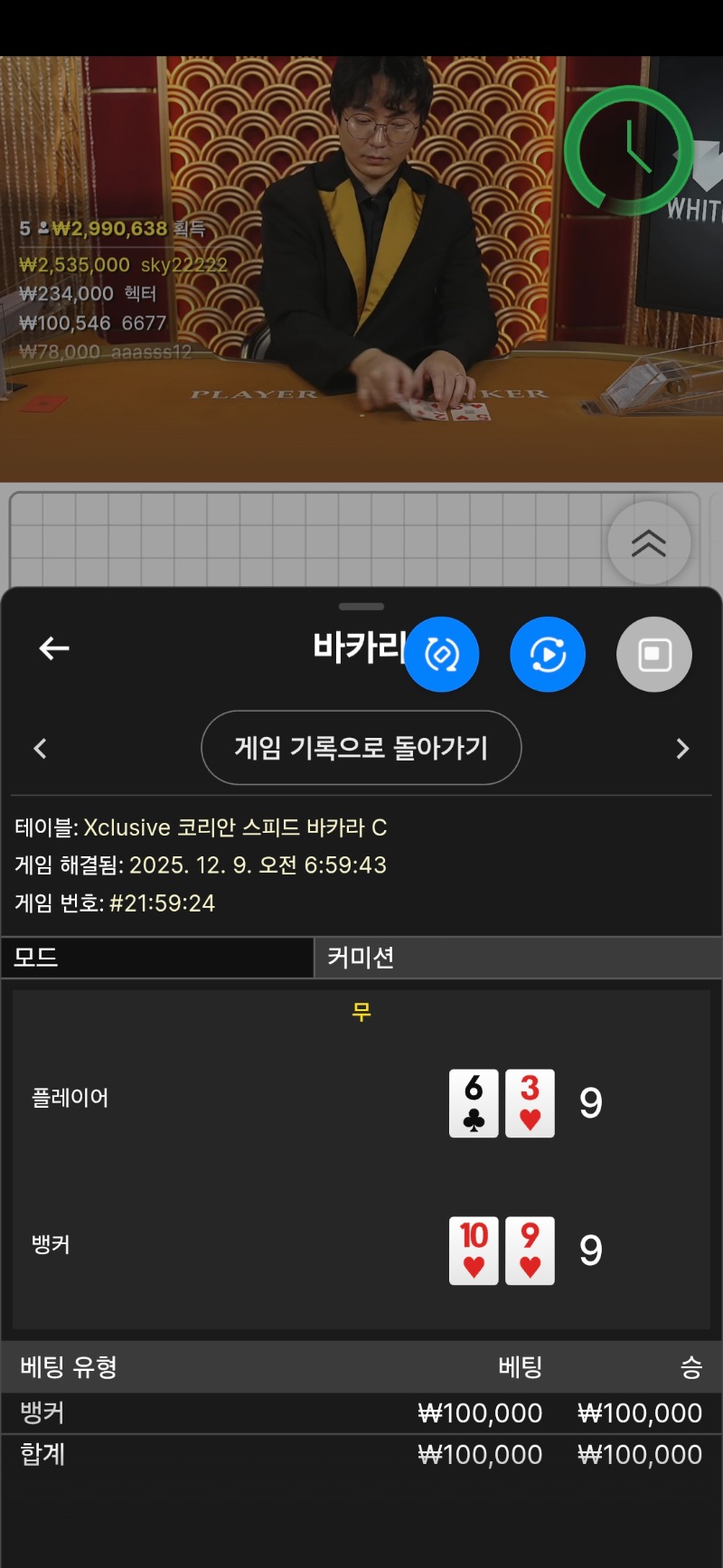This screenshot has height=1568, width=723.
Task: Tap the blue rotate icon button
Action: point(441,655)
